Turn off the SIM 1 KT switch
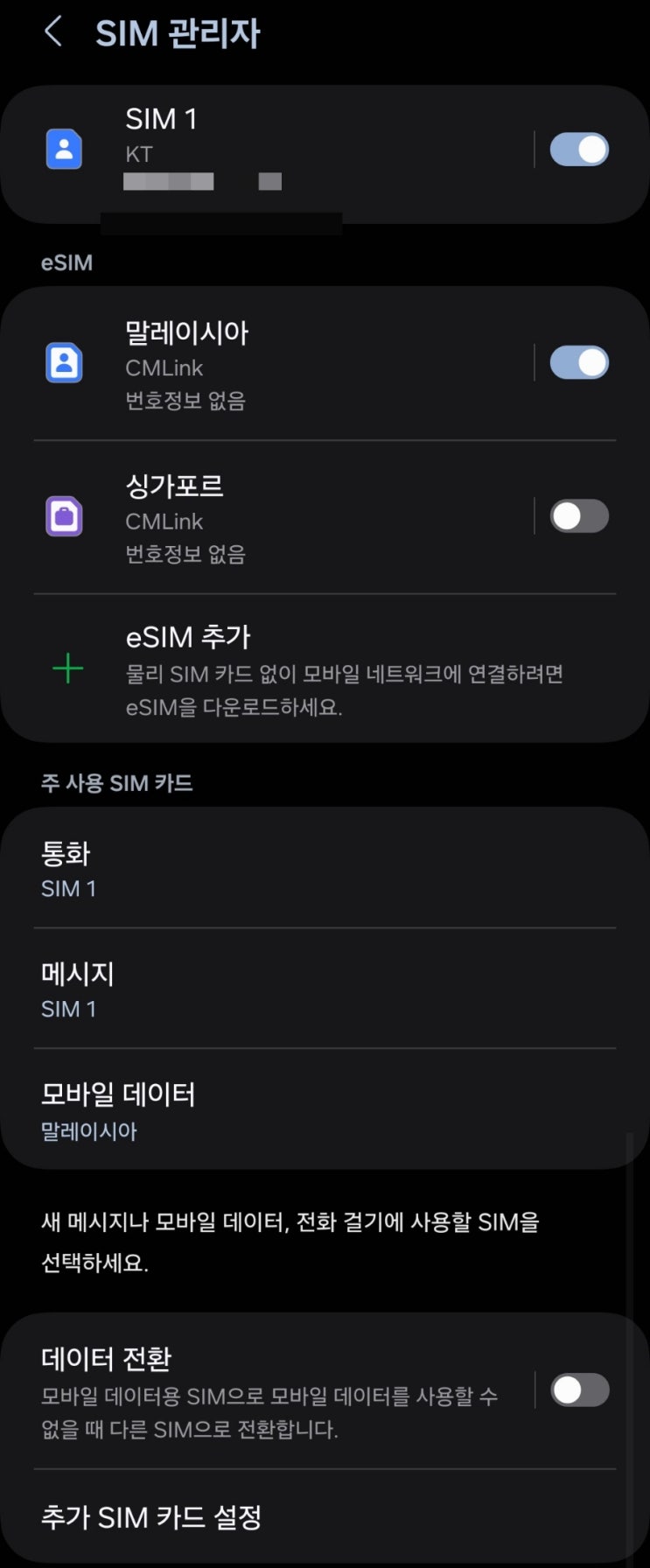Image resolution: width=650 pixels, height=1568 pixels. pyautogui.click(x=578, y=150)
